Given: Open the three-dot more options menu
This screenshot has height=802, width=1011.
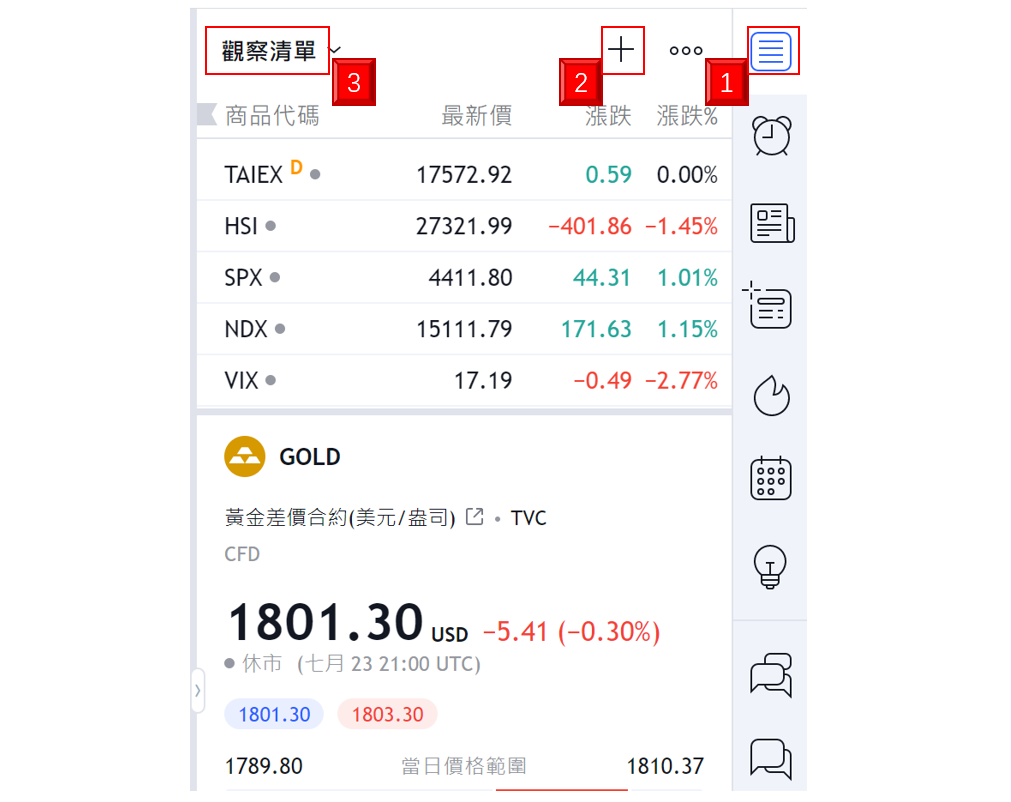Looking at the screenshot, I should tap(686, 50).
